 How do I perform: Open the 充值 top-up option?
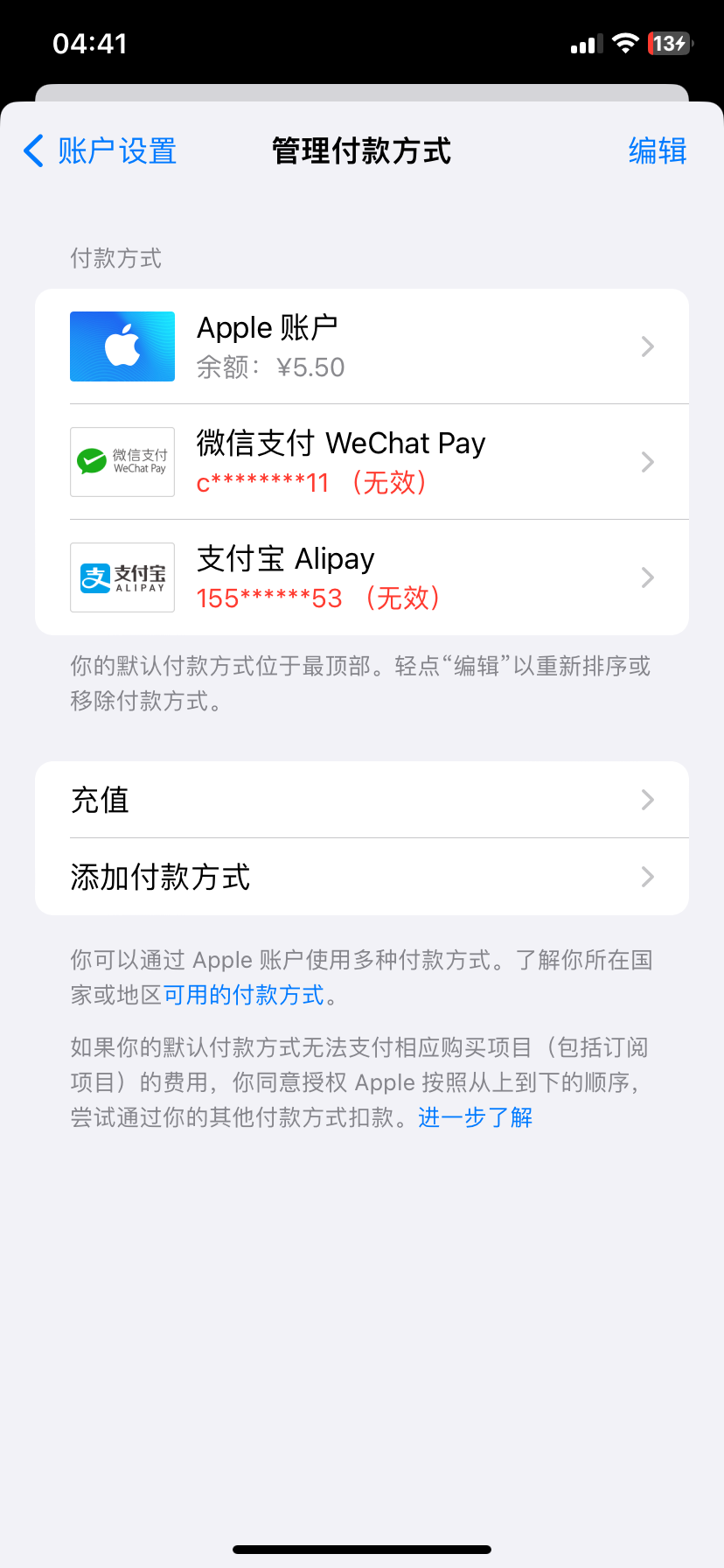[x=362, y=800]
